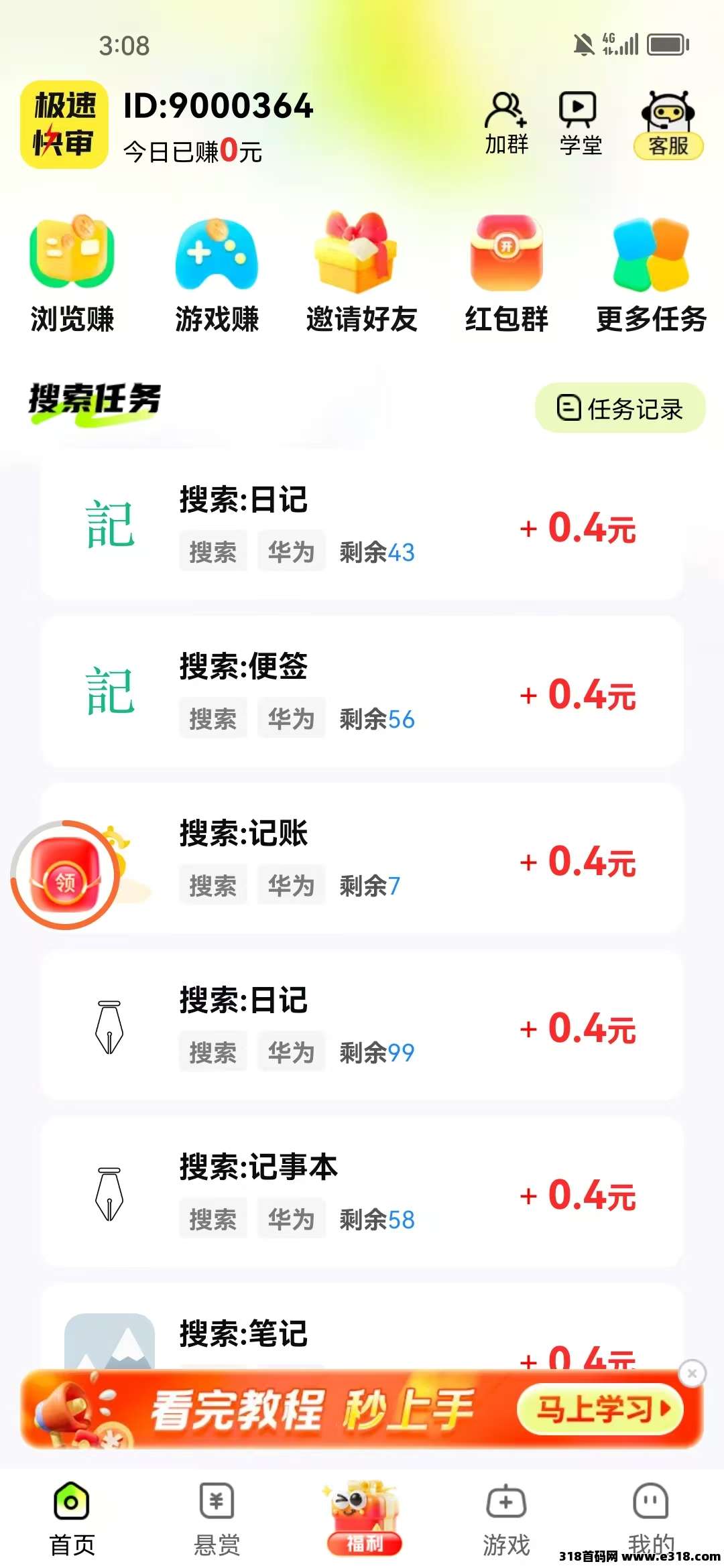Dismiss the tutorial banner
This screenshot has height=1568, width=724.
692,1374
